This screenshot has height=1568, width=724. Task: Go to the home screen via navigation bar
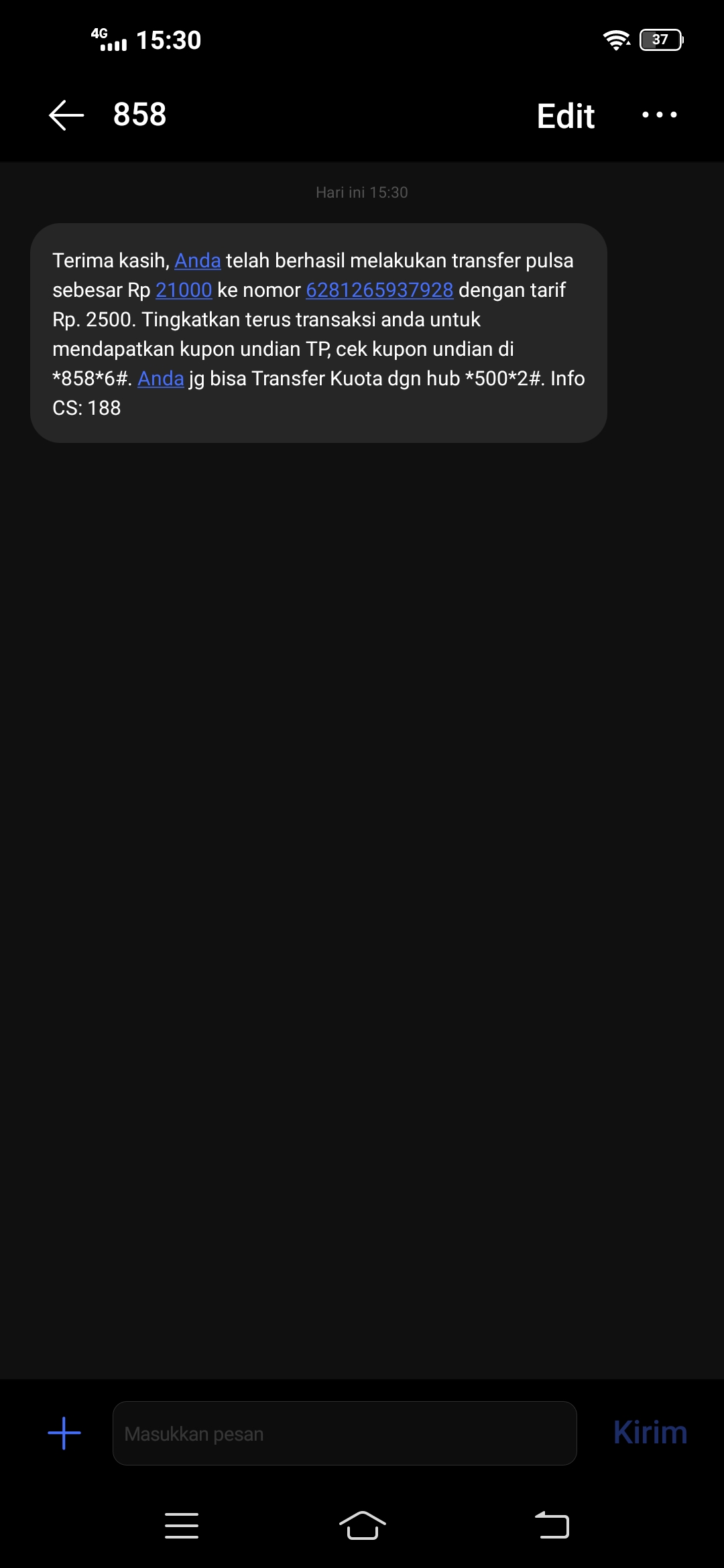coord(362,1526)
